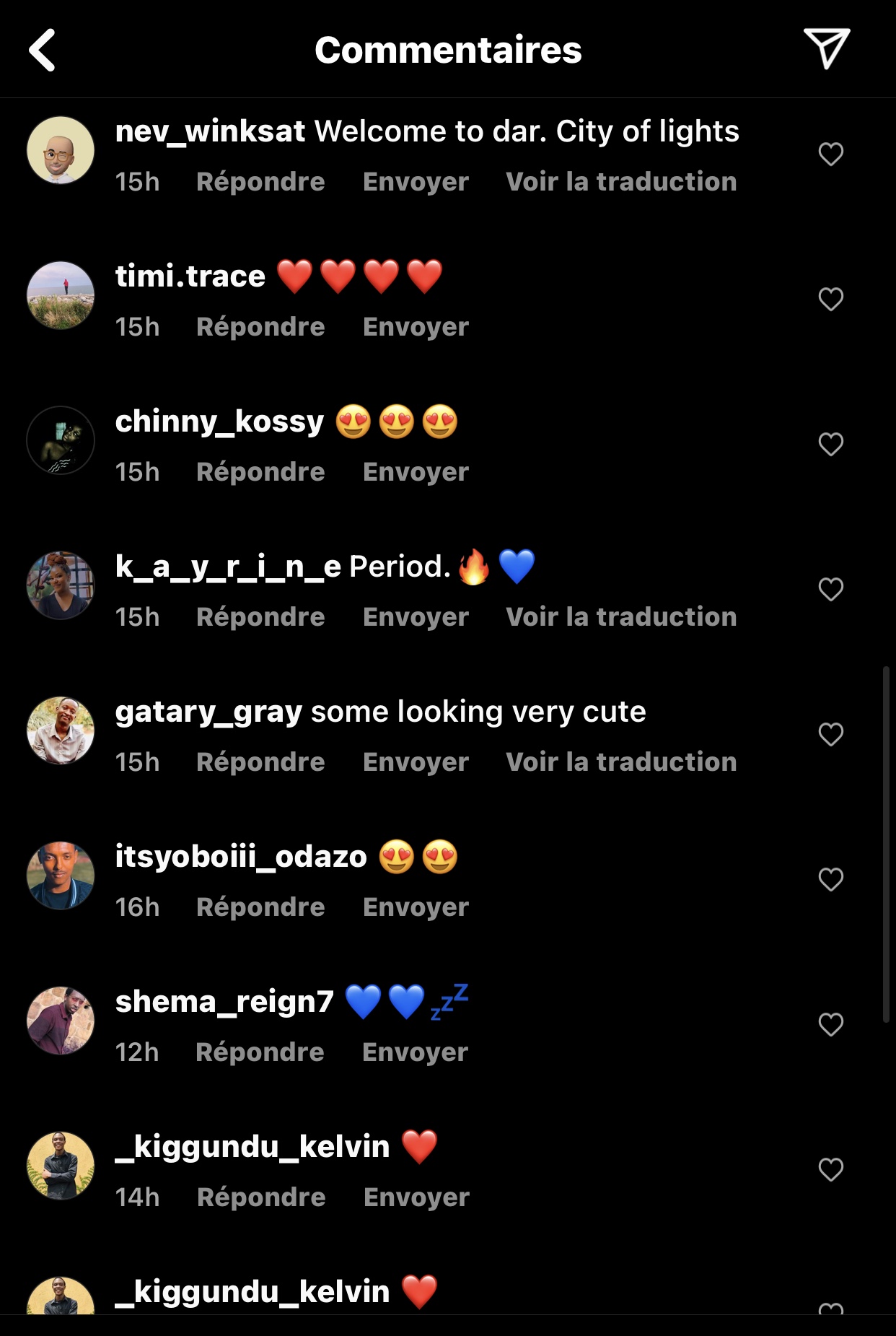Reply to _kiggundu_kelvin's 14h comment
Image resolution: width=896 pixels, height=1336 pixels.
click(261, 1197)
